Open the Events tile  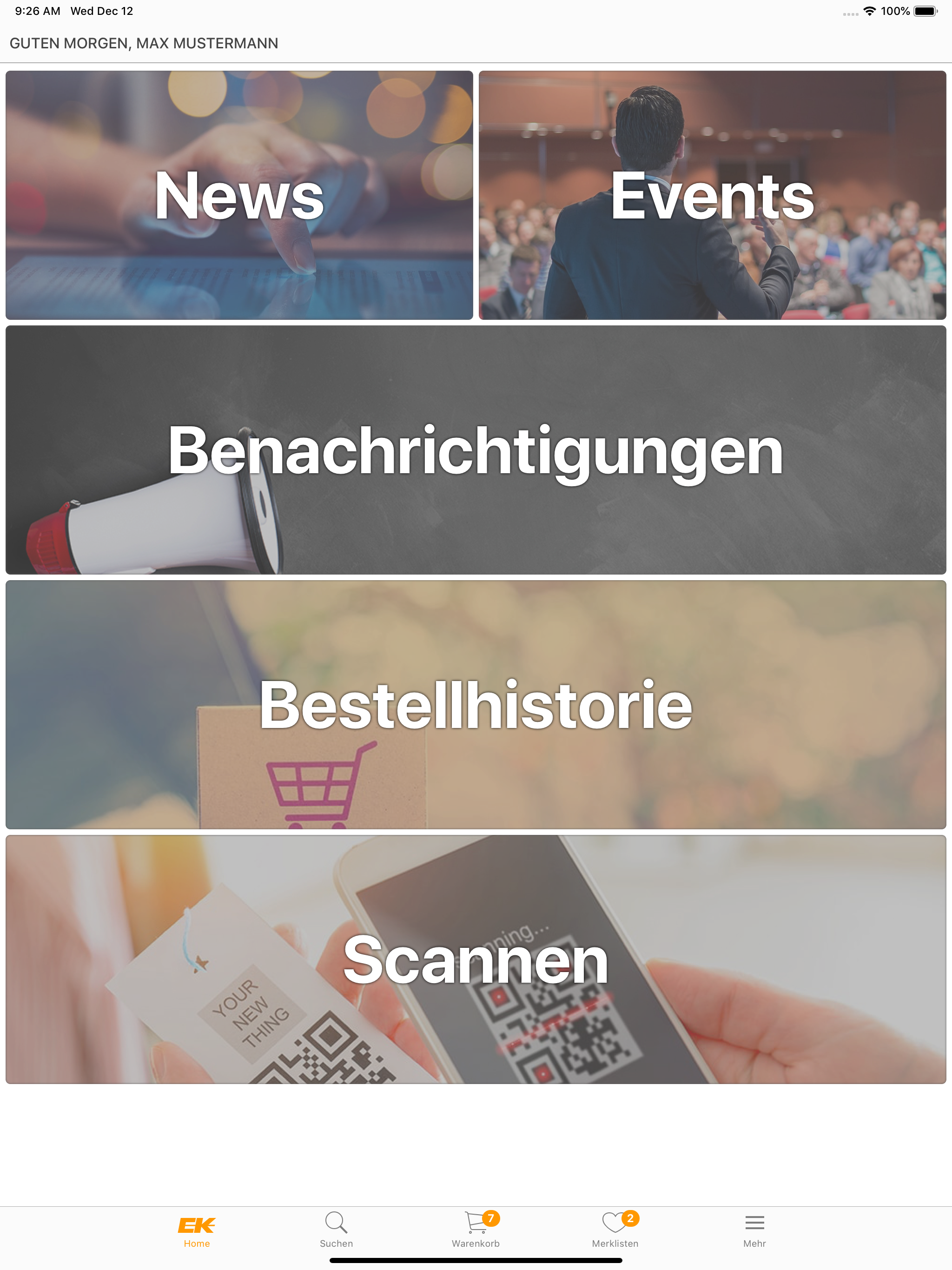tap(713, 195)
